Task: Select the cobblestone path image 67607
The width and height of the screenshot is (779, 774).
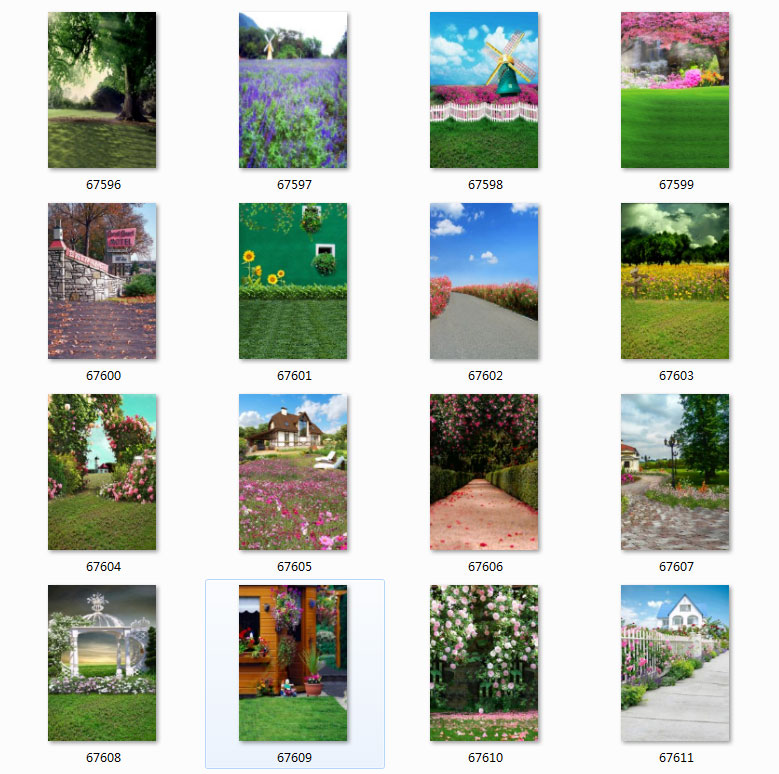Action: click(675, 472)
